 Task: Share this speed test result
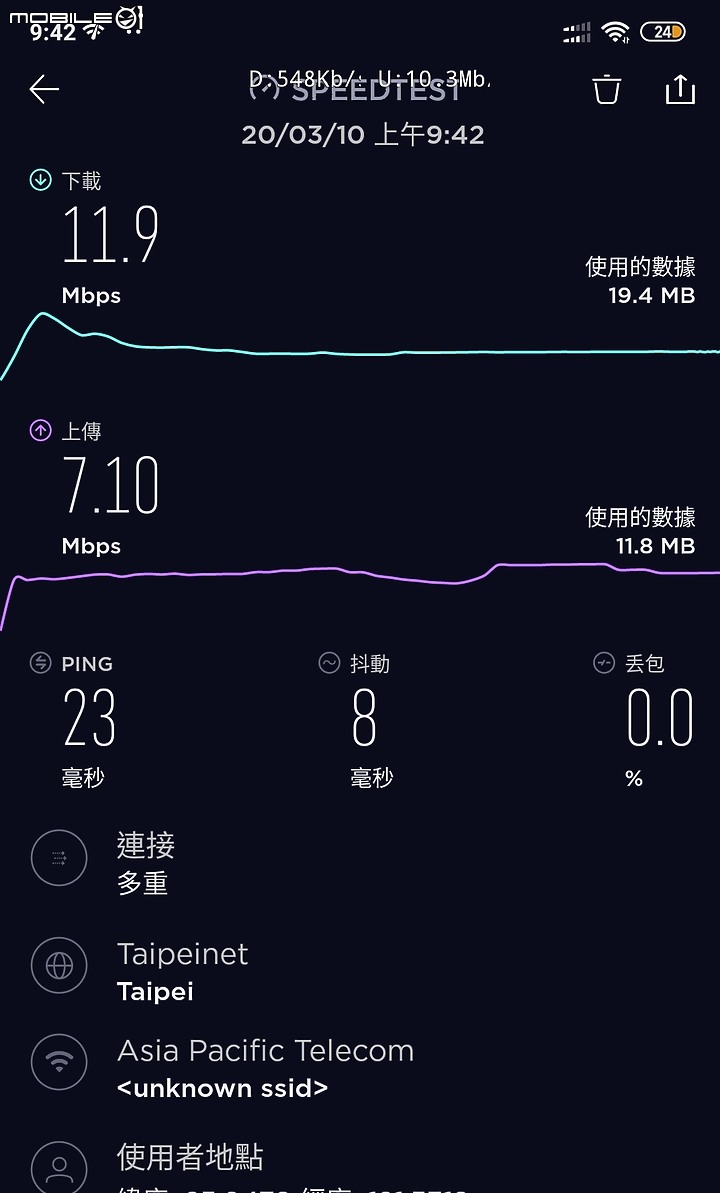pos(680,89)
